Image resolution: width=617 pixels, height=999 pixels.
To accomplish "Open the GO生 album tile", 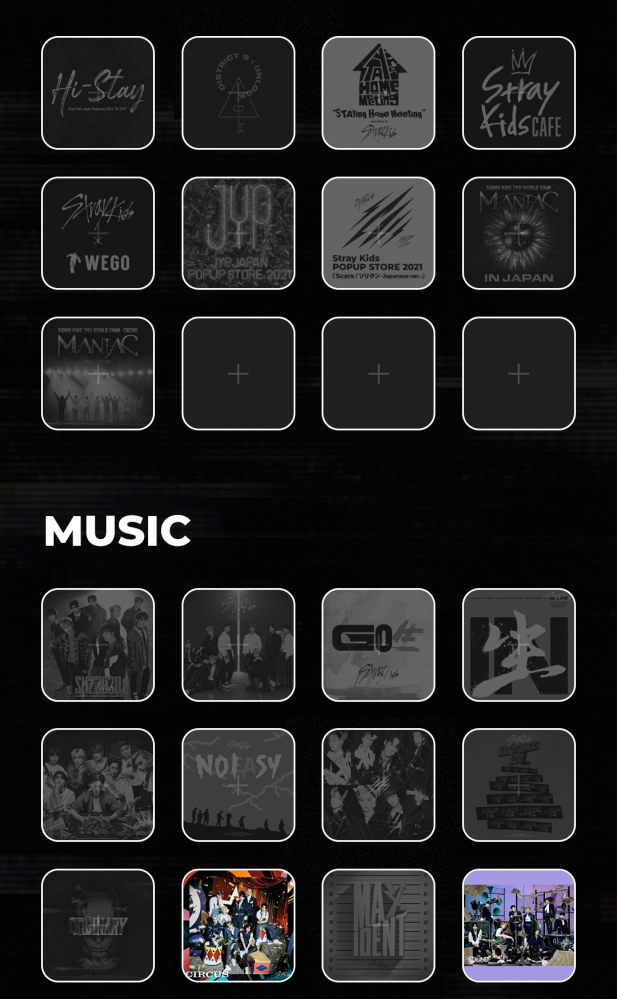I will point(379,645).
